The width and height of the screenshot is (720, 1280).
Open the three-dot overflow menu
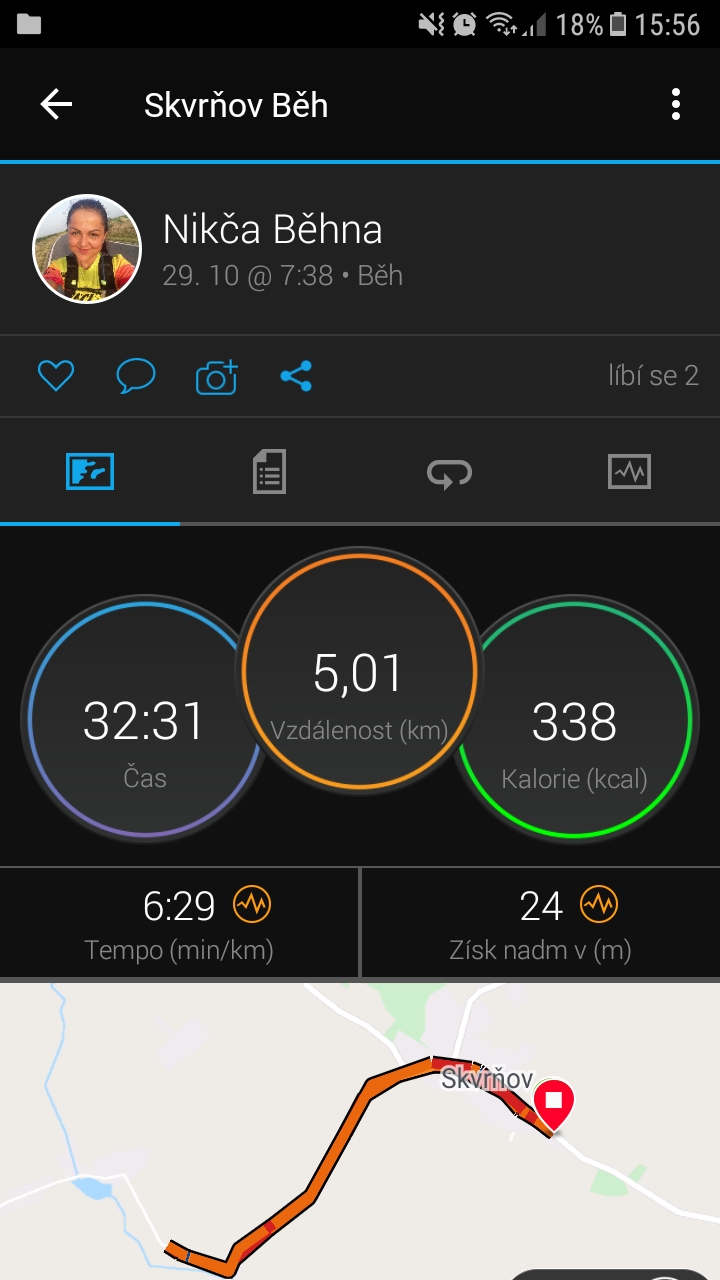676,105
